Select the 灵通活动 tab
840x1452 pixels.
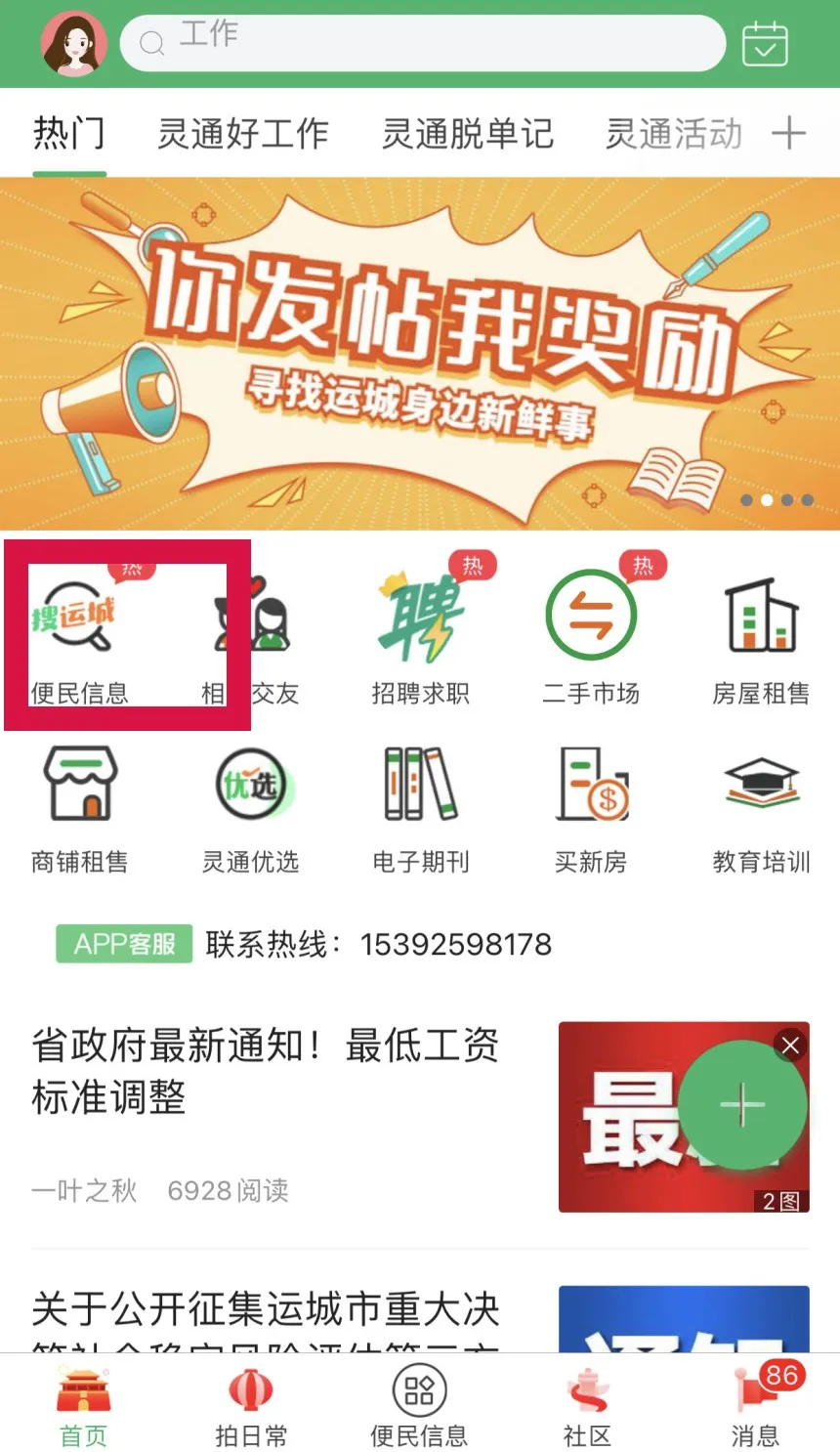pyautogui.click(x=673, y=134)
